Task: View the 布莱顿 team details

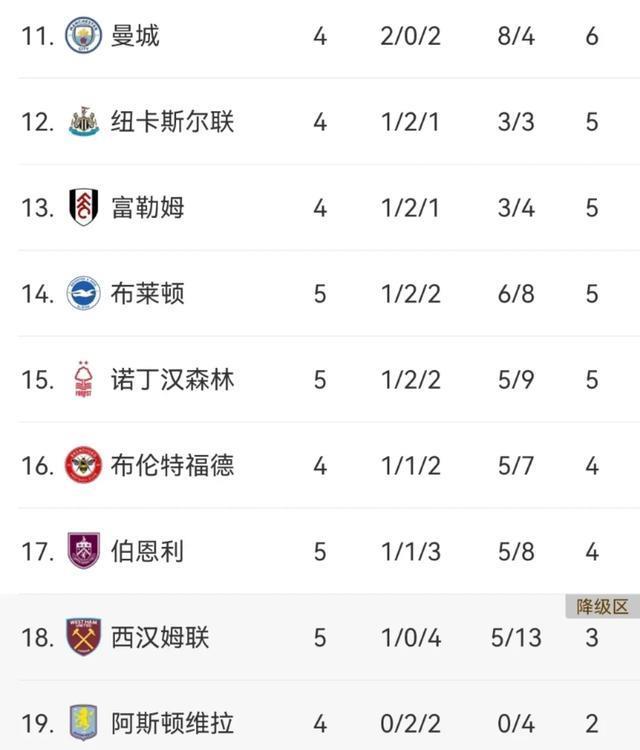Action: 148,294
